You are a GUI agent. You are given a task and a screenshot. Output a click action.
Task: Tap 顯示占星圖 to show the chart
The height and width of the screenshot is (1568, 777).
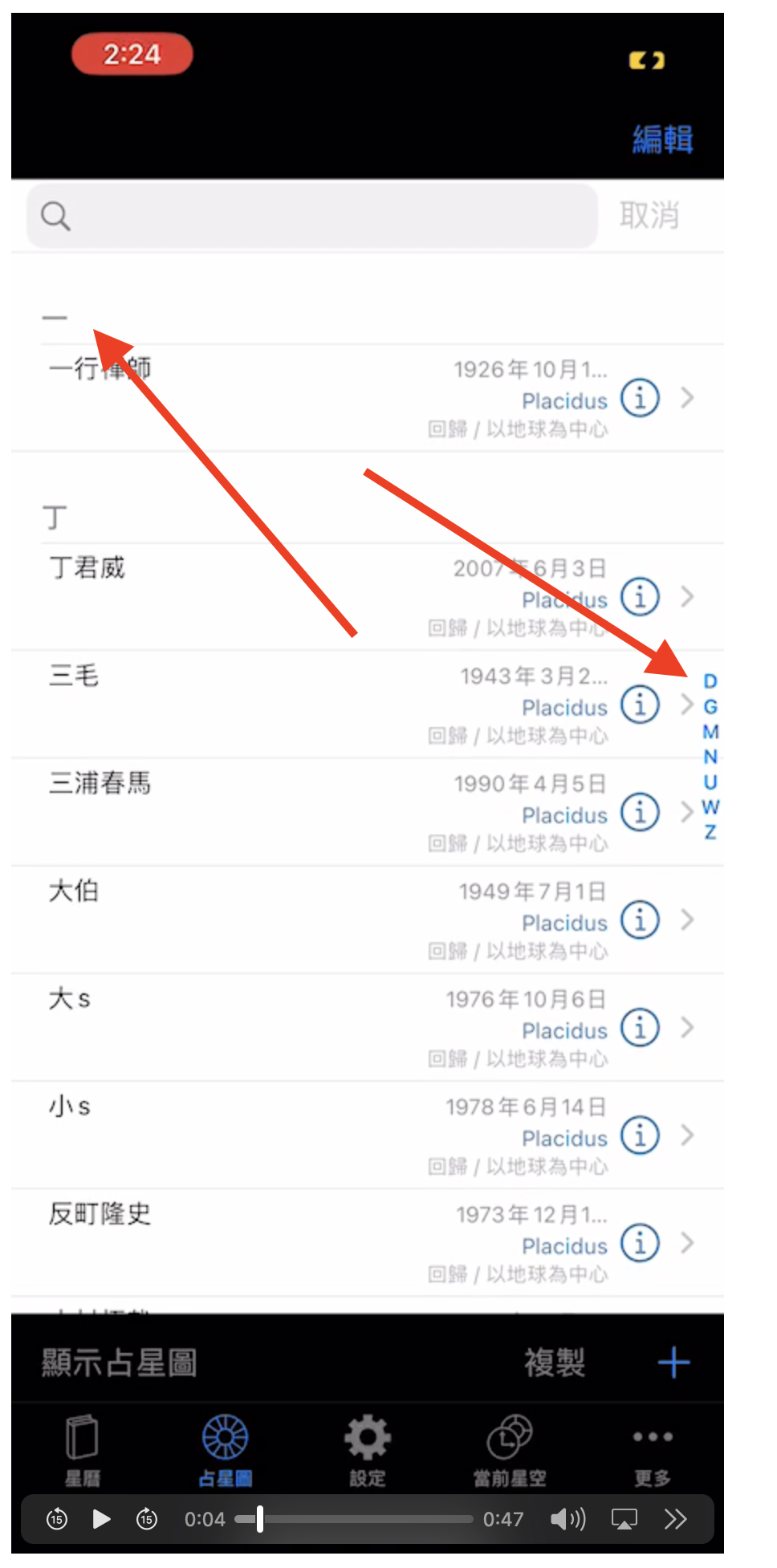pos(120,1362)
